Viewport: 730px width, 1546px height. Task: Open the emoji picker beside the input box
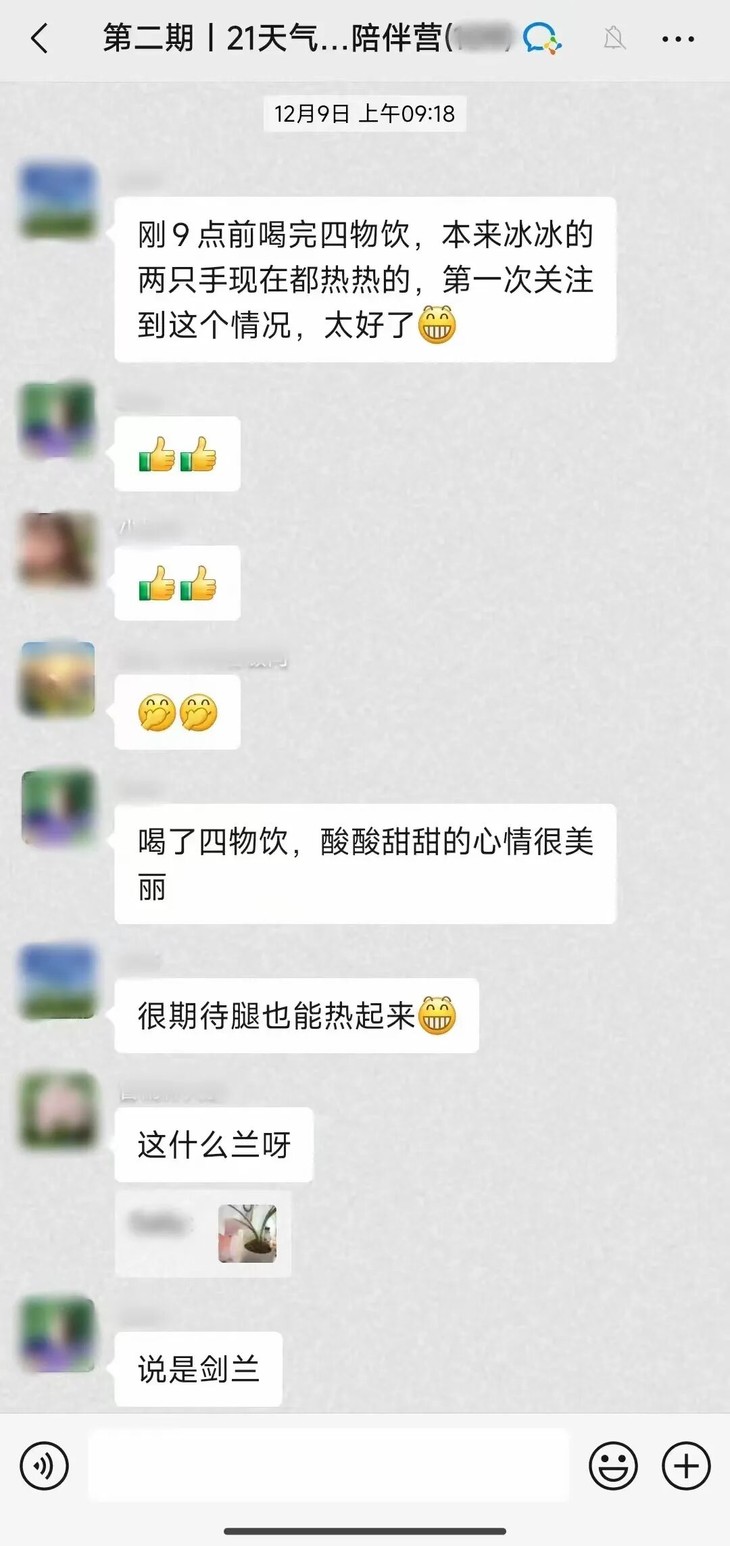614,1465
